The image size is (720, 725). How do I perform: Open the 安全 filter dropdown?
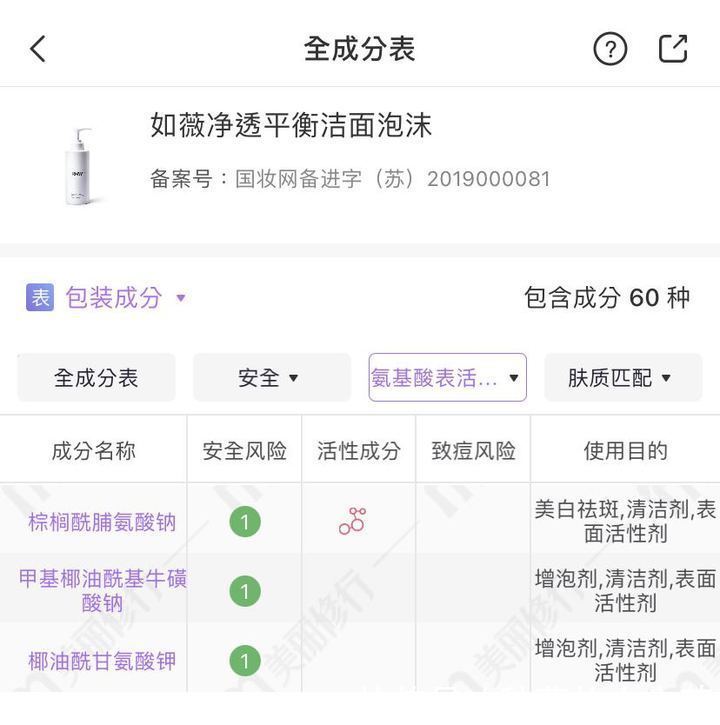[x=270, y=378]
